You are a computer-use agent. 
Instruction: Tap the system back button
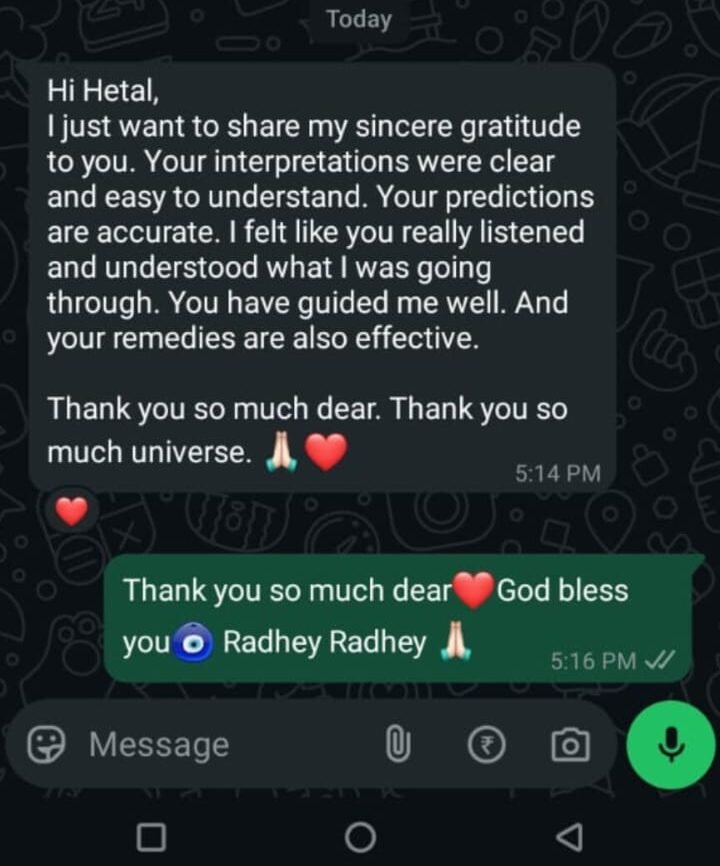pyautogui.click(x=568, y=836)
